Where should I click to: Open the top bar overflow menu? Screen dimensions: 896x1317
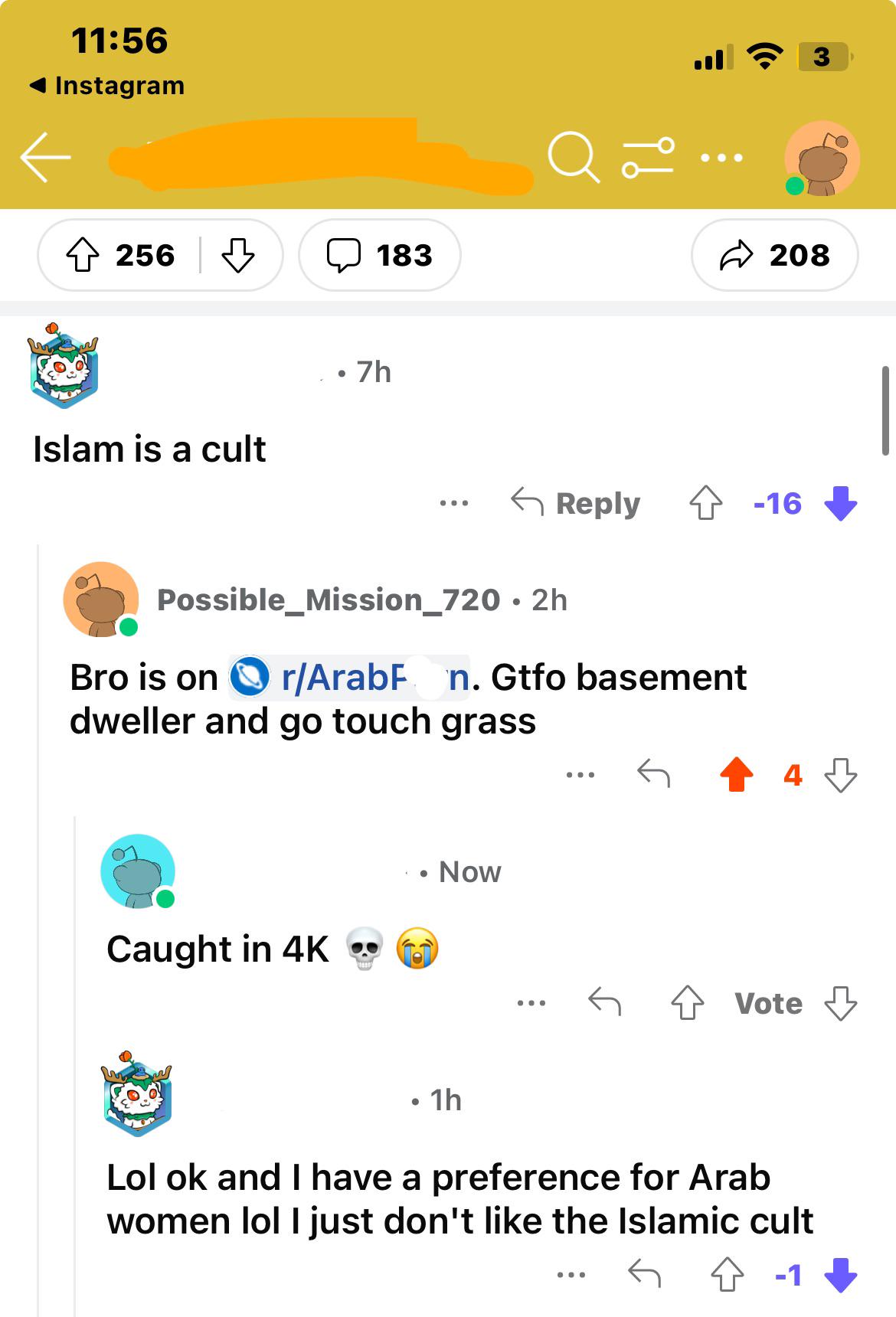click(721, 158)
